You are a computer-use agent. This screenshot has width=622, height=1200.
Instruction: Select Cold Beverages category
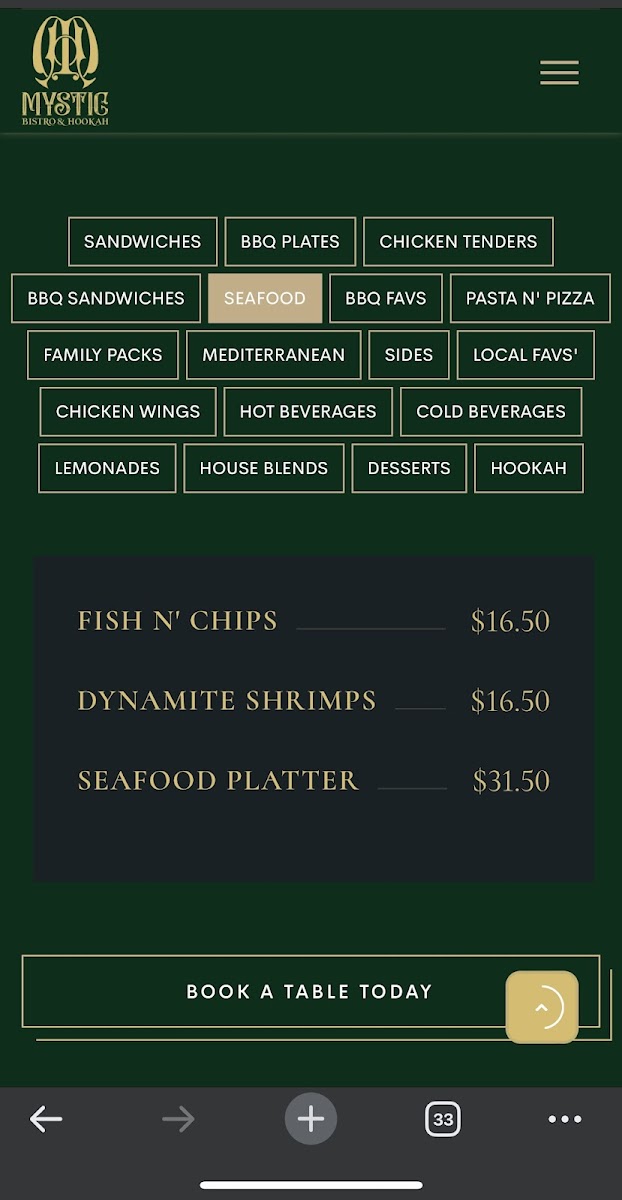pyautogui.click(x=491, y=412)
